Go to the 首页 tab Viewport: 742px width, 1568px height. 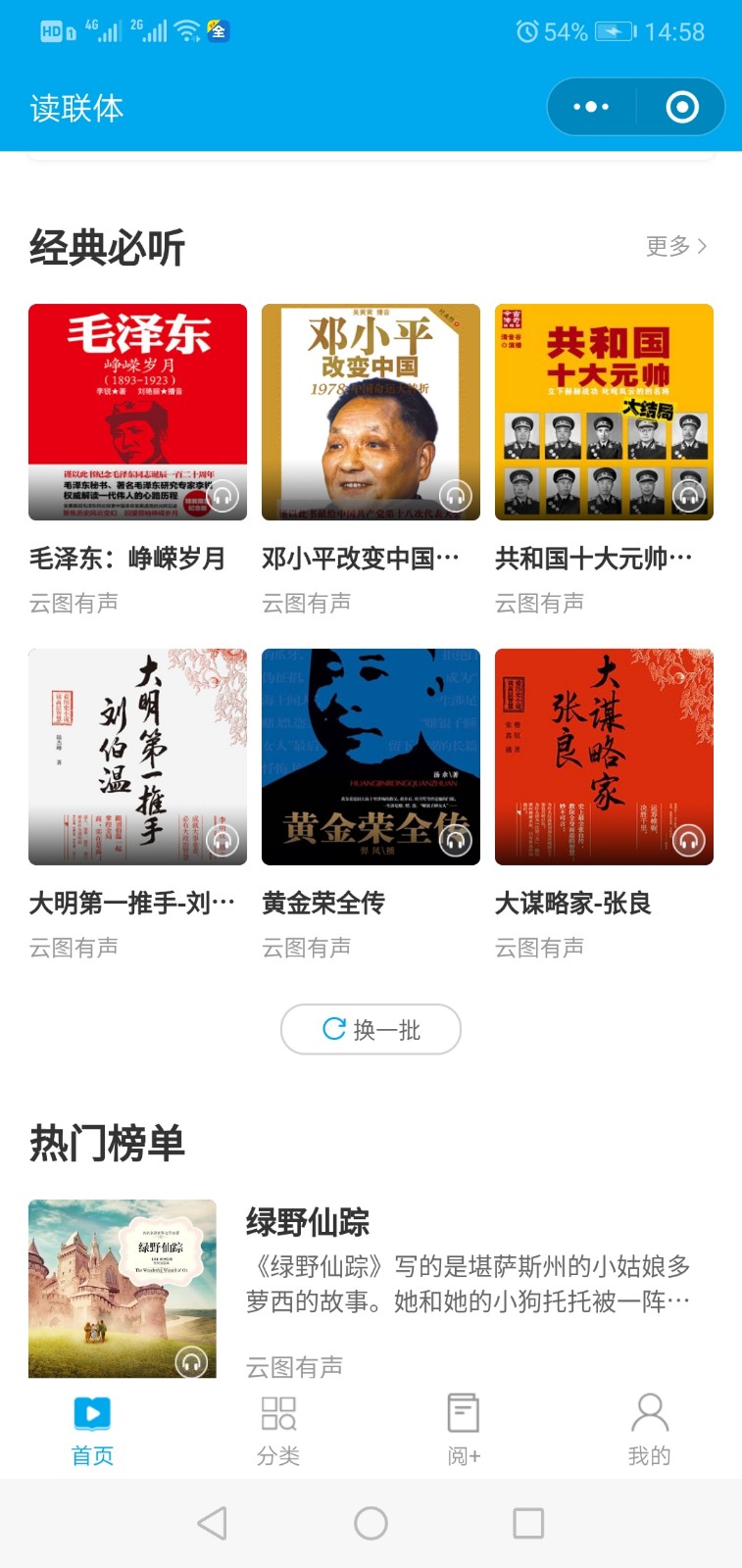click(x=92, y=1430)
